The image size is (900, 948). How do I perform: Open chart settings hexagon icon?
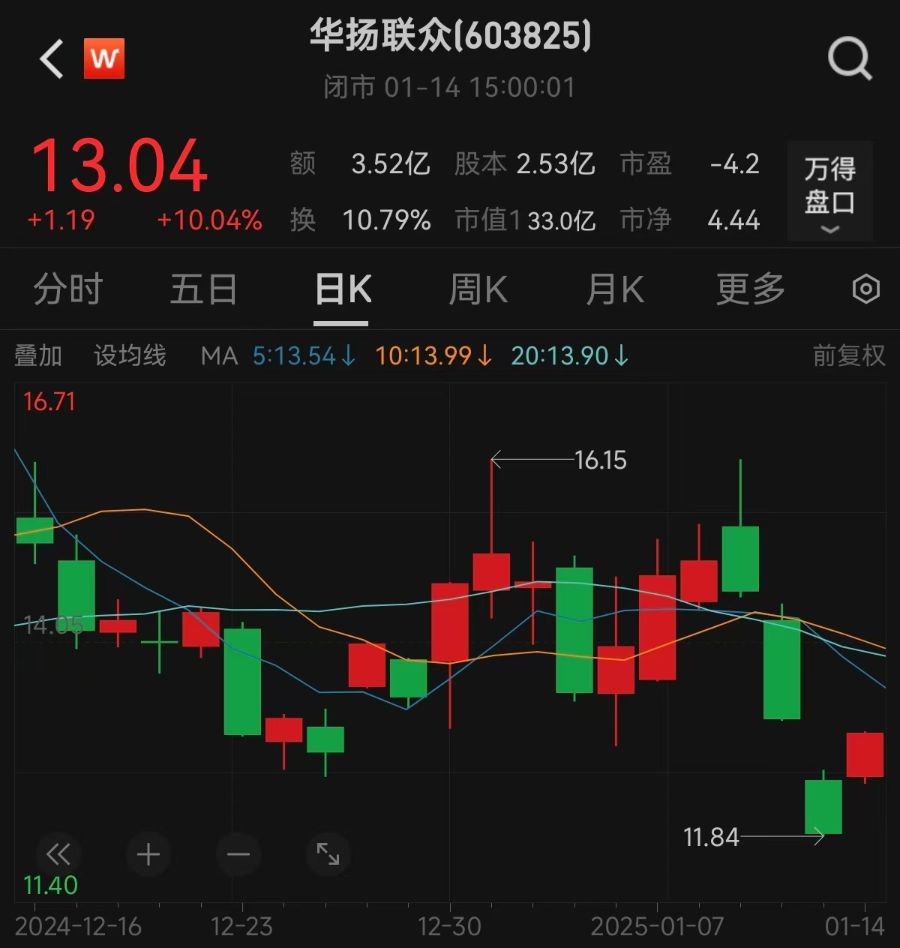(x=865, y=290)
